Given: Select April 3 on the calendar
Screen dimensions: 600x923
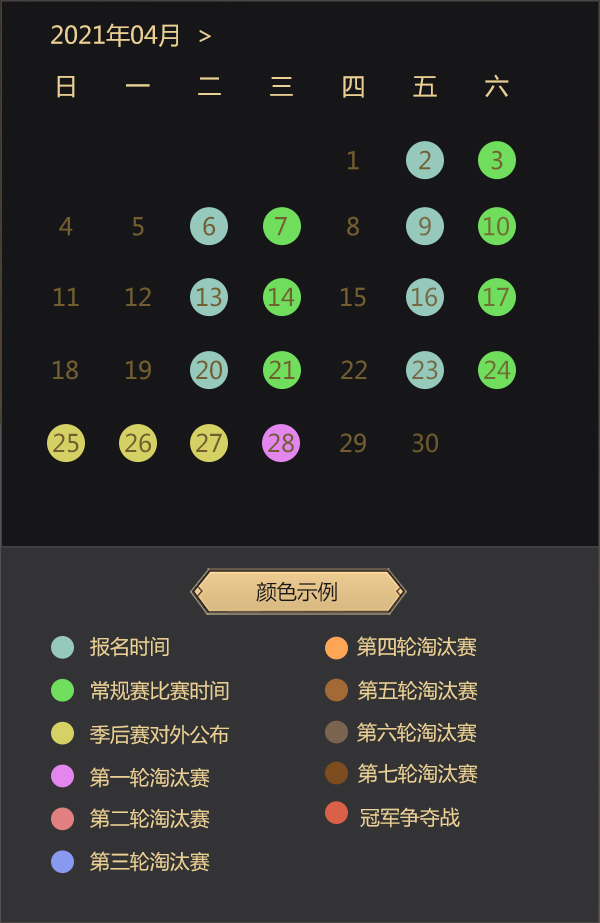Looking at the screenshot, I should [497, 160].
